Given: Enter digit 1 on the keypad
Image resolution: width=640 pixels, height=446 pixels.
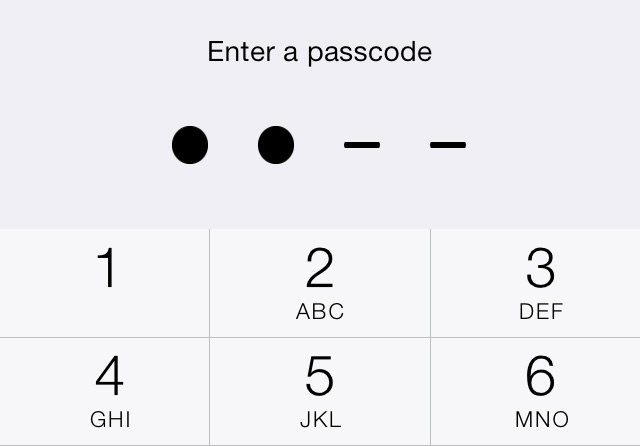Looking at the screenshot, I should 104,283.
